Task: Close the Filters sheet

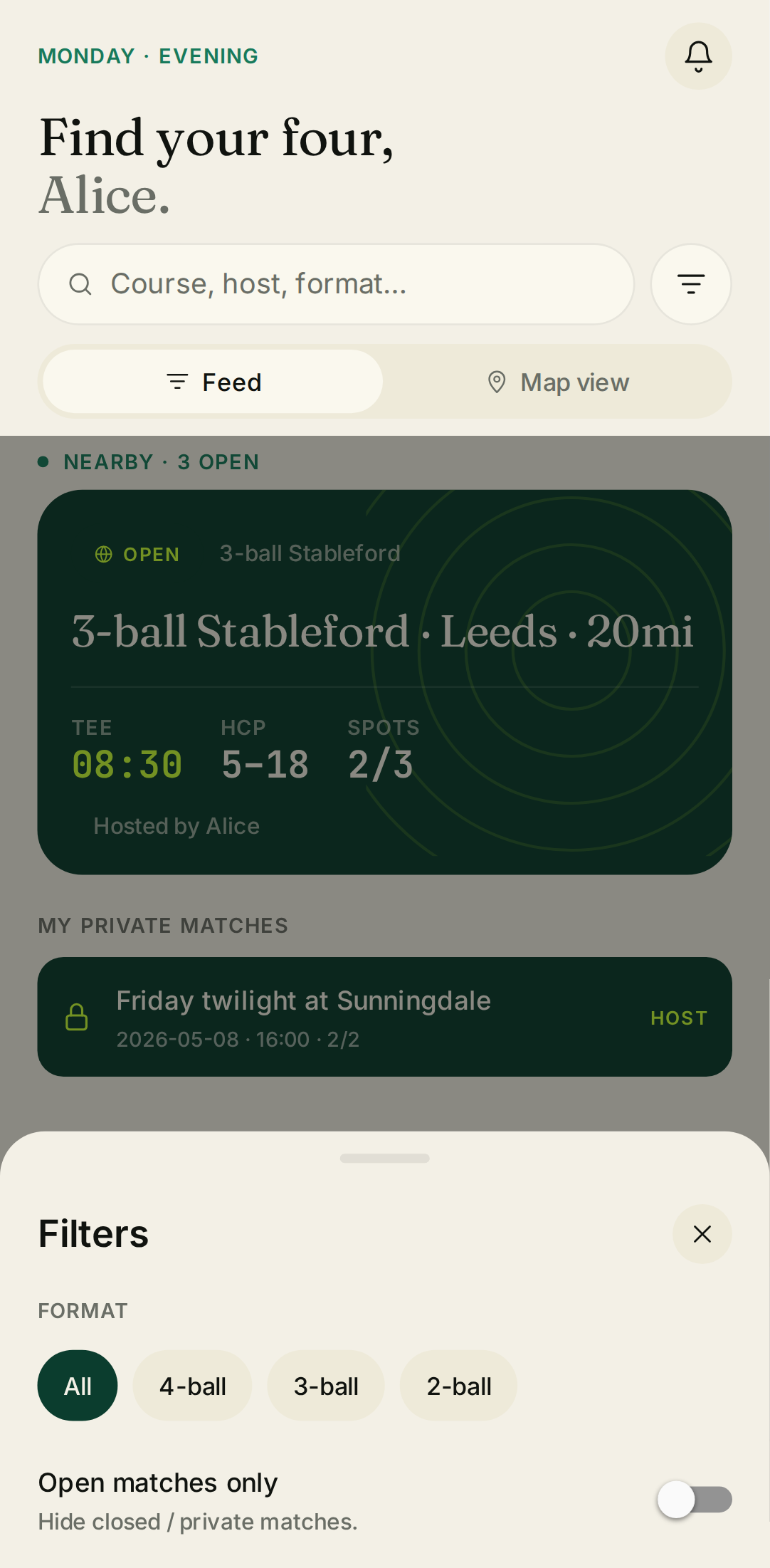Action: [x=702, y=1234]
